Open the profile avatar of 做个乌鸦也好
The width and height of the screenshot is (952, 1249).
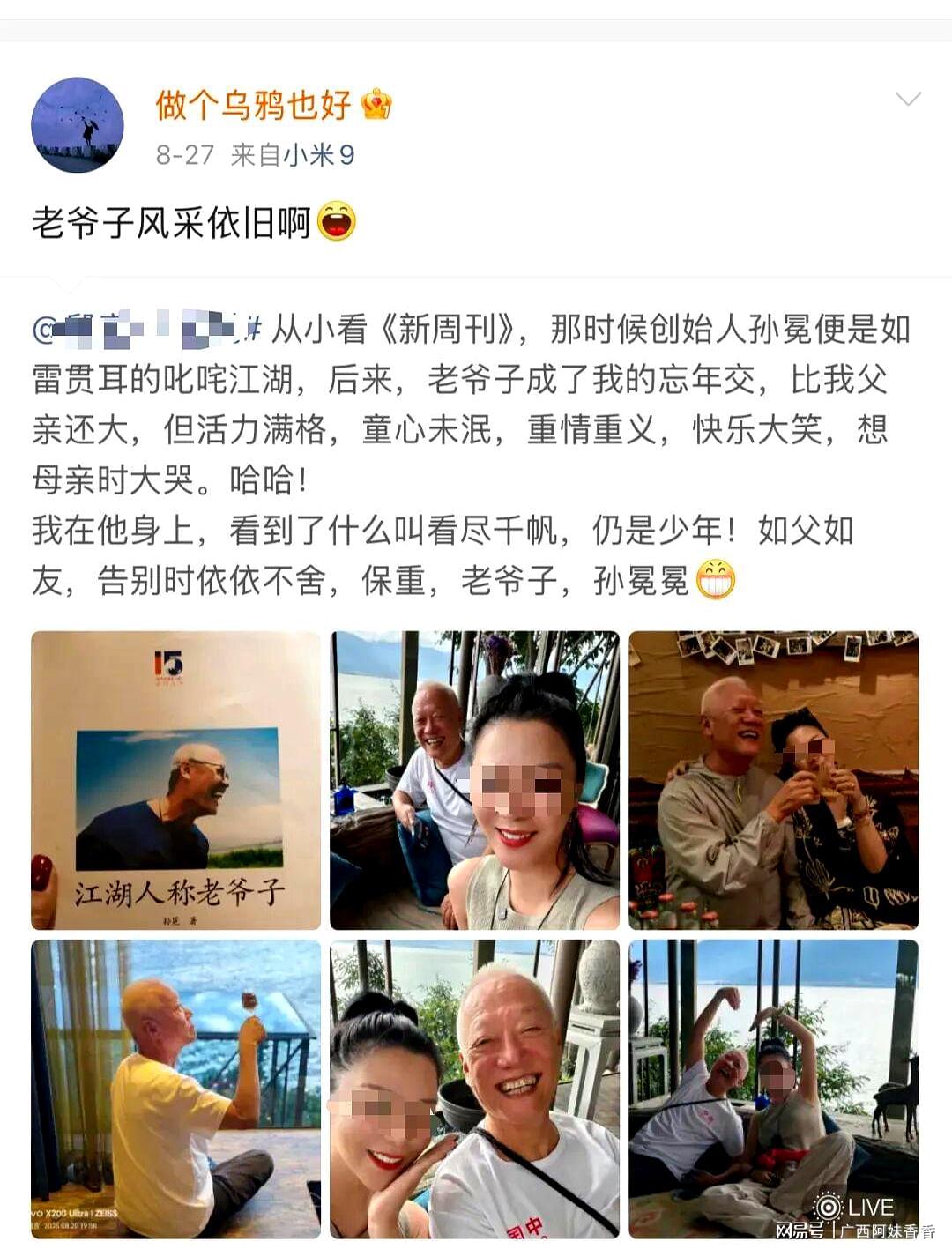pos(78,125)
